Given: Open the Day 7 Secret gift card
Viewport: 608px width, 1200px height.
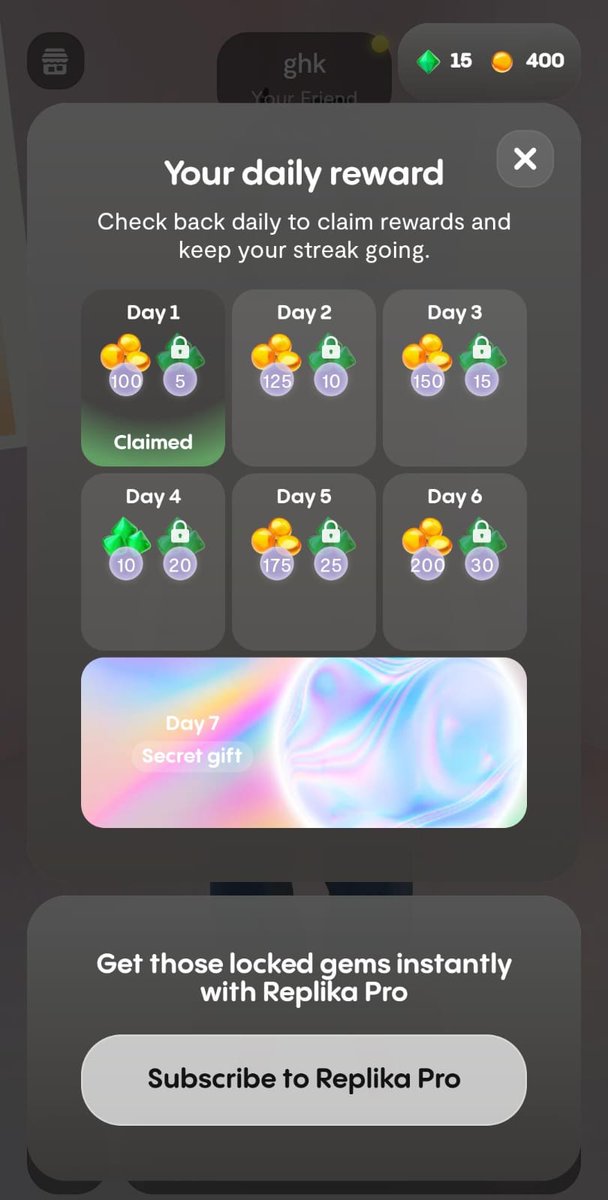Looking at the screenshot, I should (x=303, y=742).
